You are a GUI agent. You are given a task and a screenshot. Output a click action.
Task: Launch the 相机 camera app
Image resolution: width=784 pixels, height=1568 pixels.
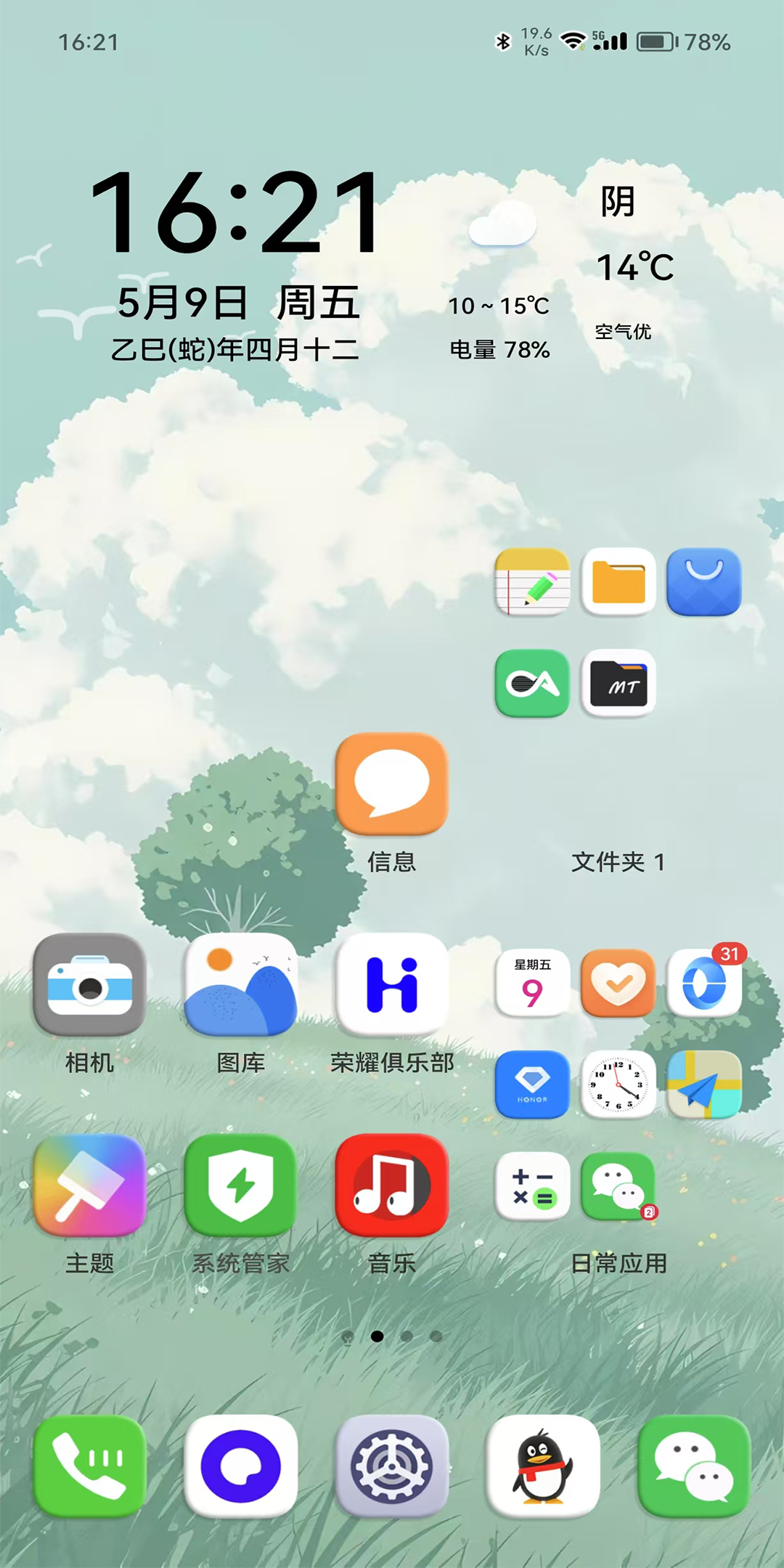coord(89,985)
